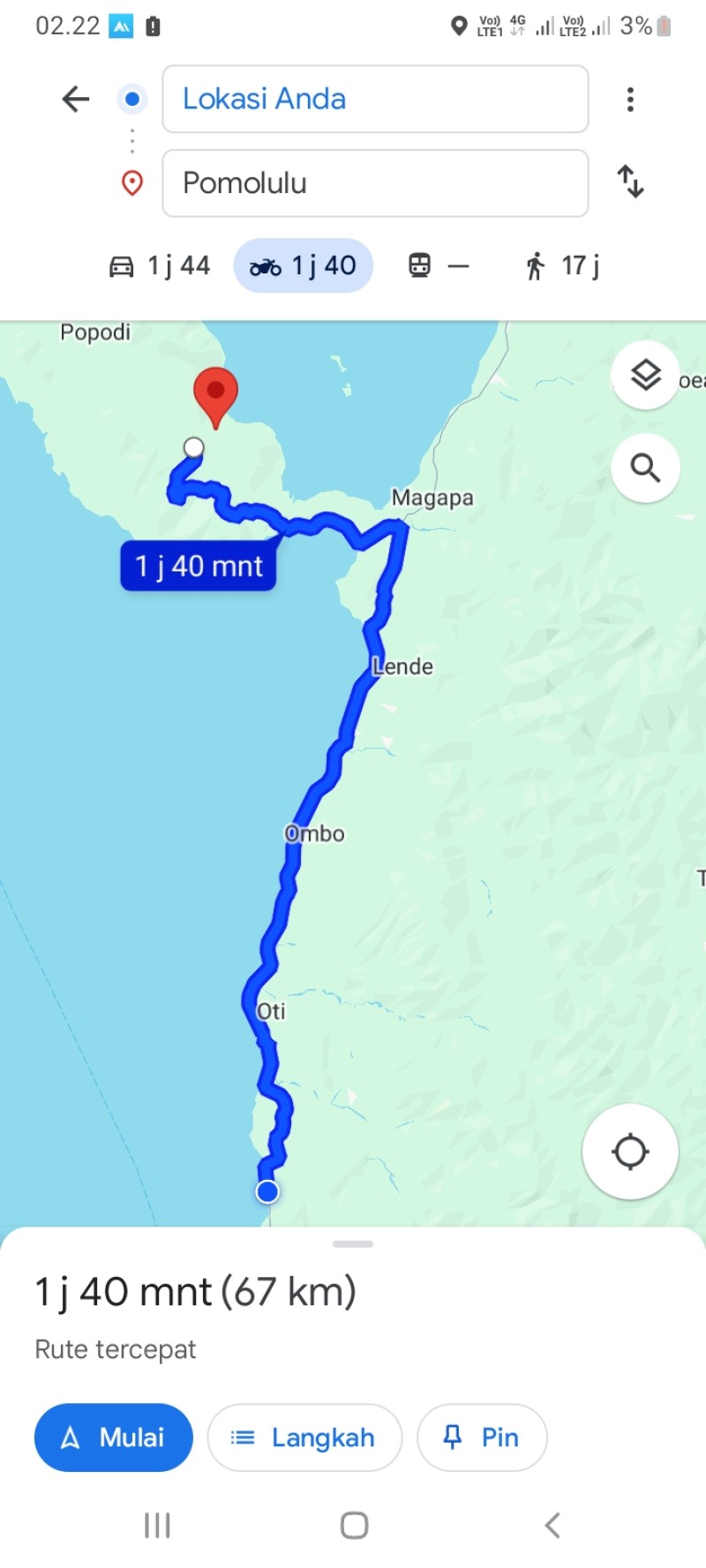The height and width of the screenshot is (1568, 706).
Task: Switch to car travel mode
Action: point(159,265)
